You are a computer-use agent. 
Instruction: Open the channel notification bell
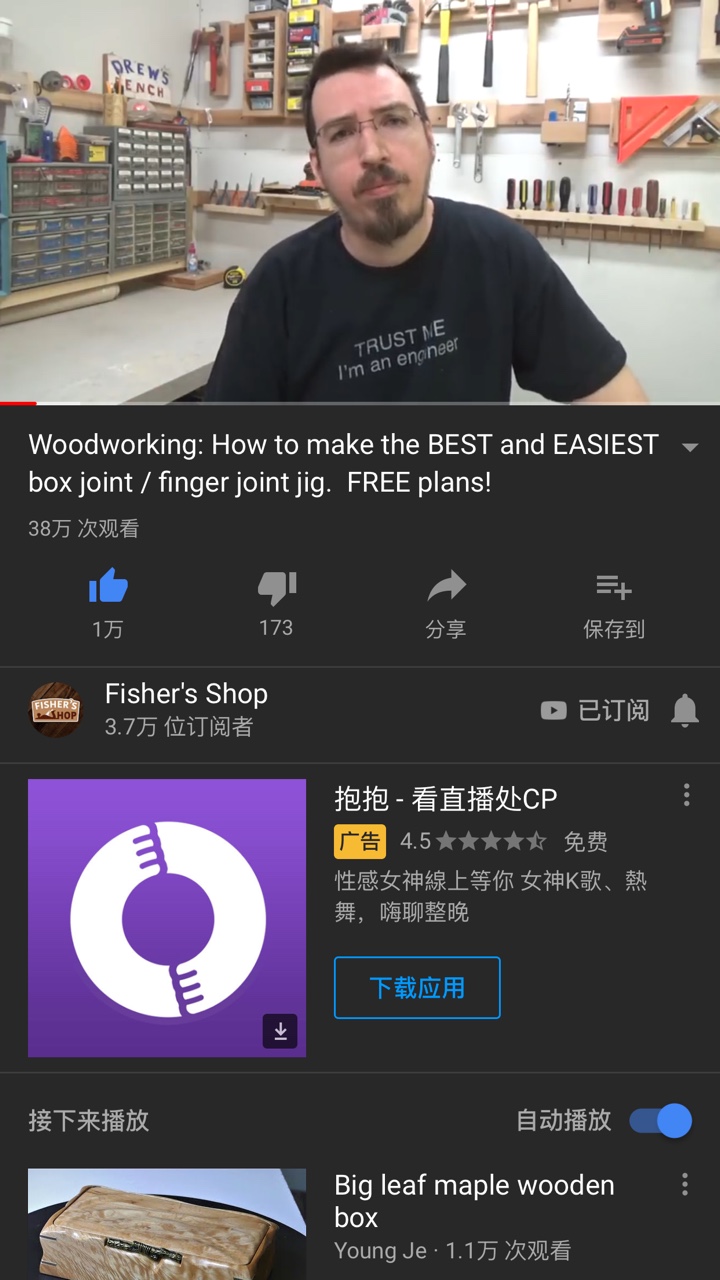(x=685, y=710)
